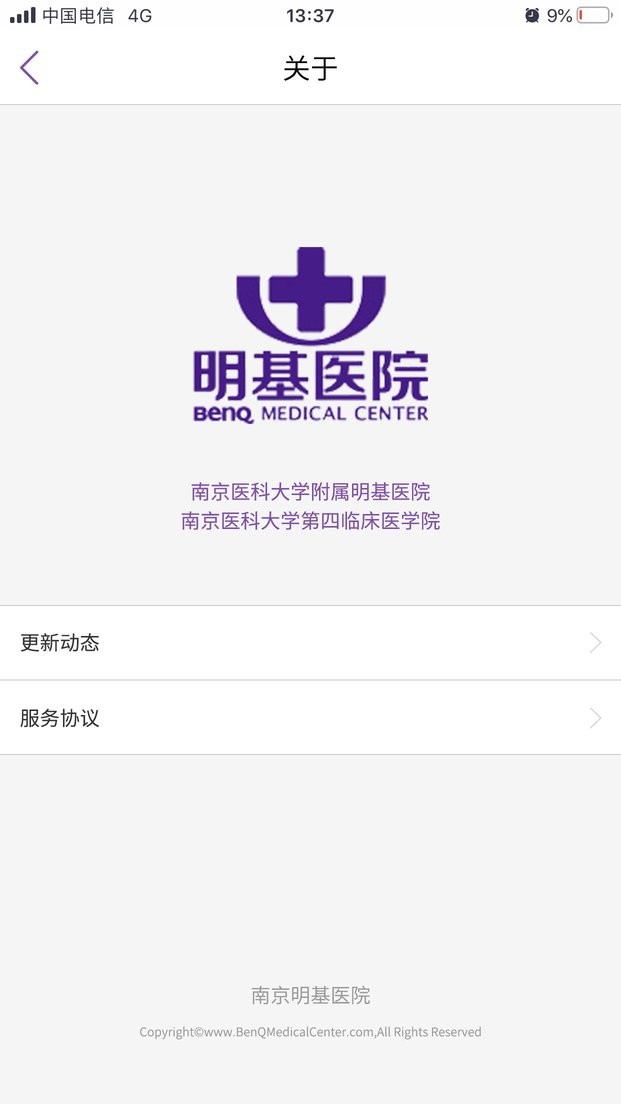Go back from the 关于 page
Screen dimensions: 621x1104
[29, 68]
